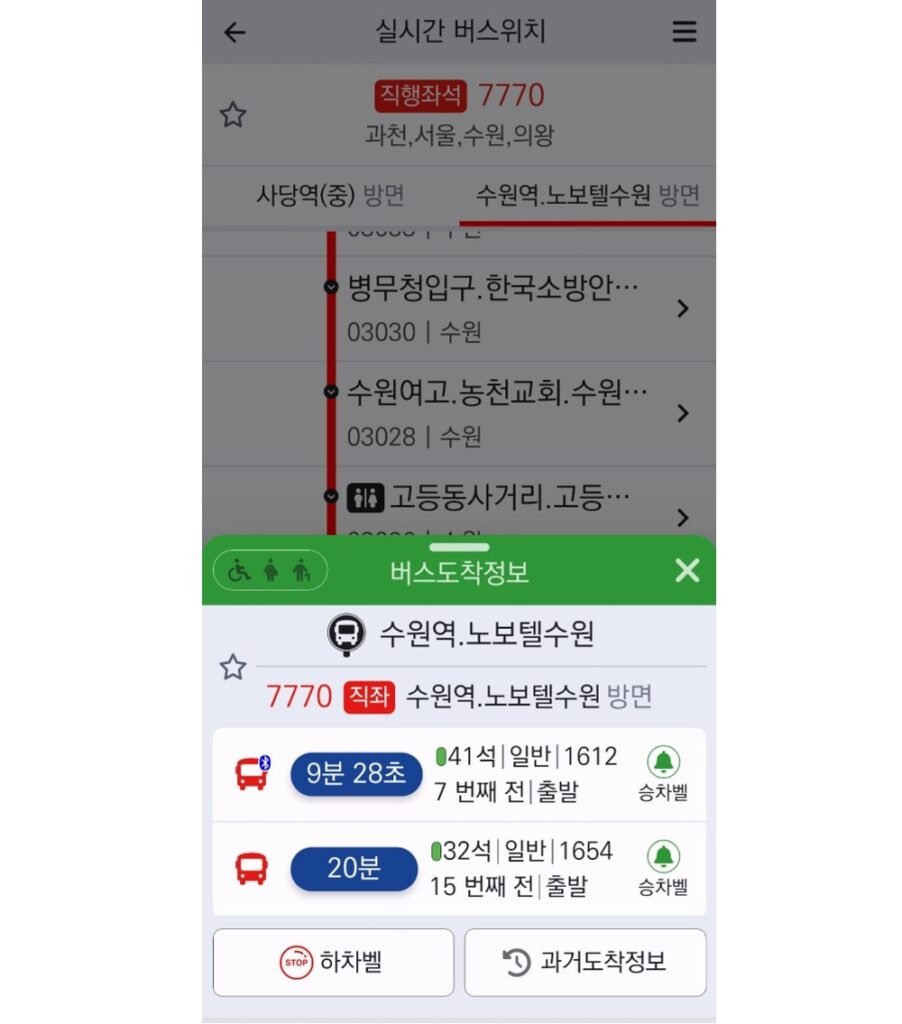Screen dimensions: 902x1024
Task: Select the bus arriving in 20분
Action: [353, 868]
